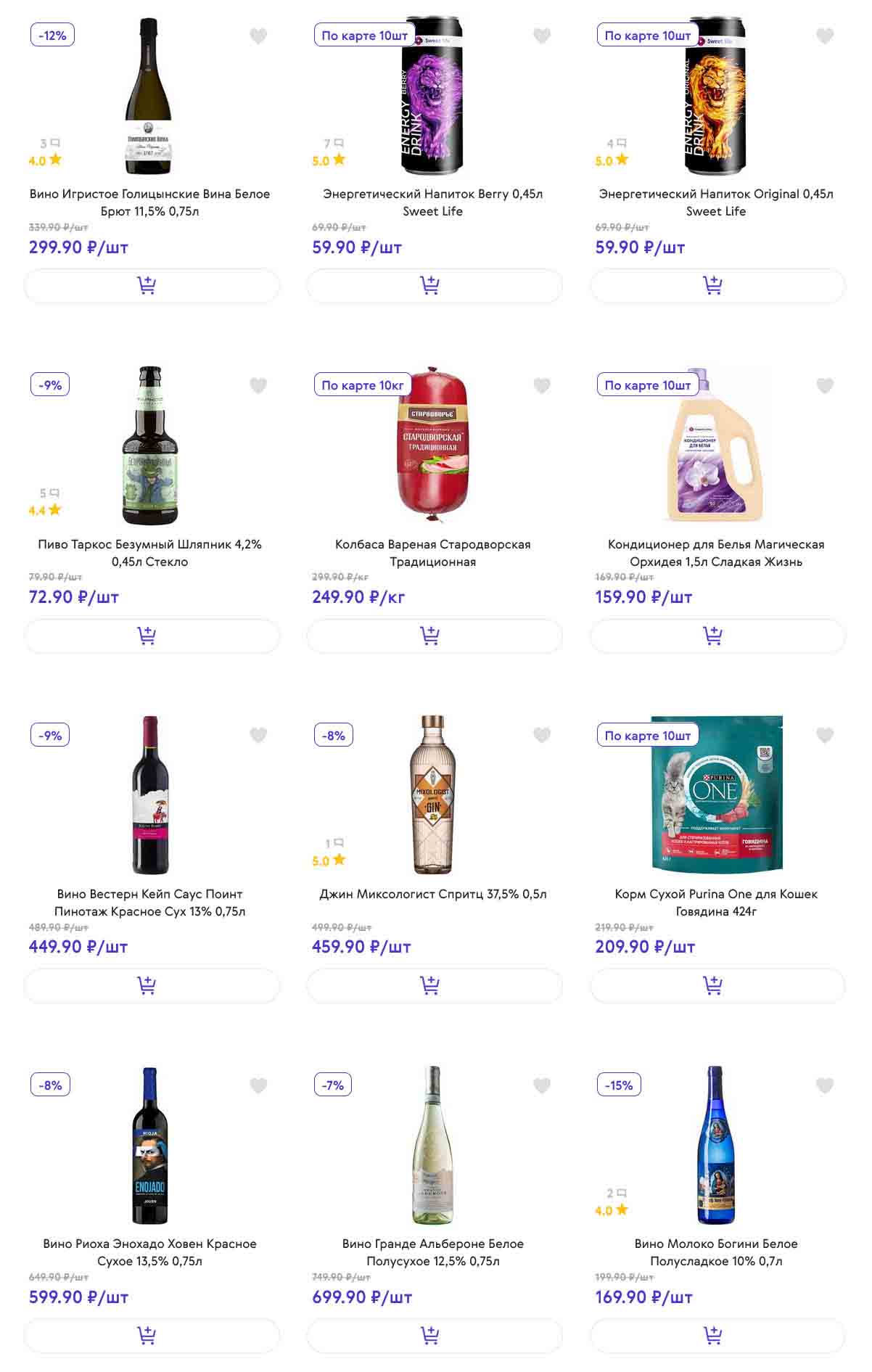Favorite the Purina One cat food
The width and height of the screenshot is (872, 1372).
click(x=825, y=735)
